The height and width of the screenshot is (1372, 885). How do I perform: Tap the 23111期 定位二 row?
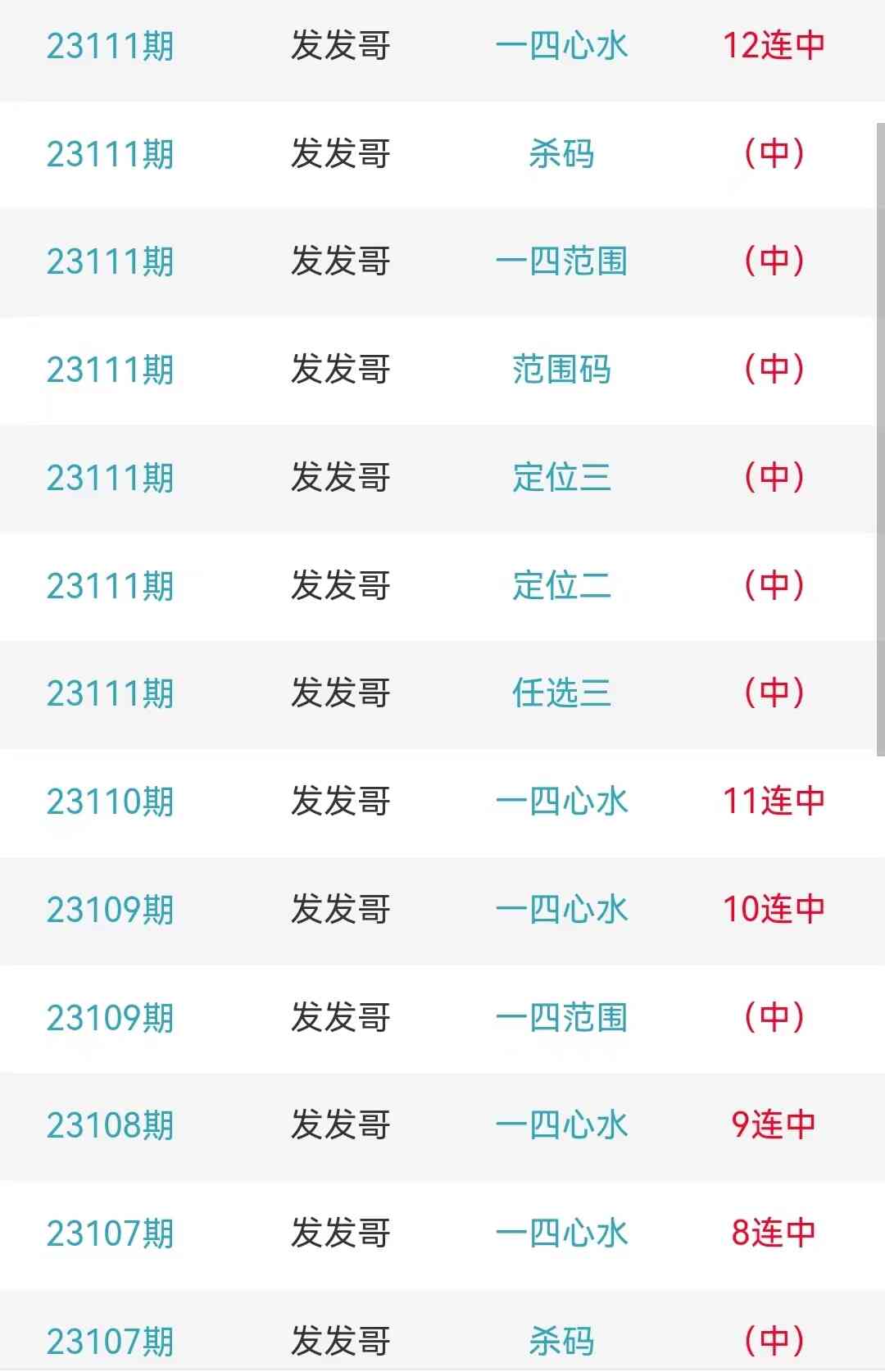click(561, 586)
